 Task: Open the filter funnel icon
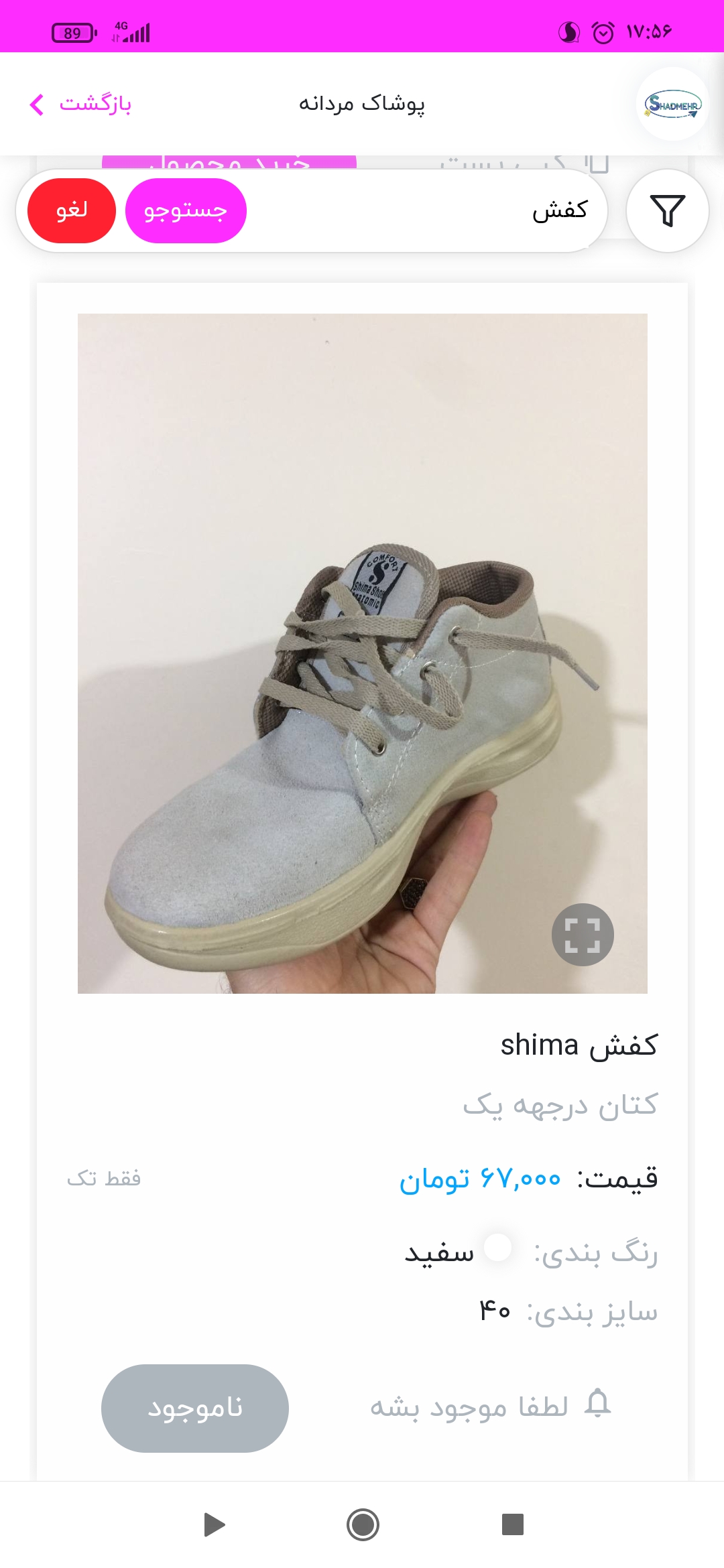point(667,210)
